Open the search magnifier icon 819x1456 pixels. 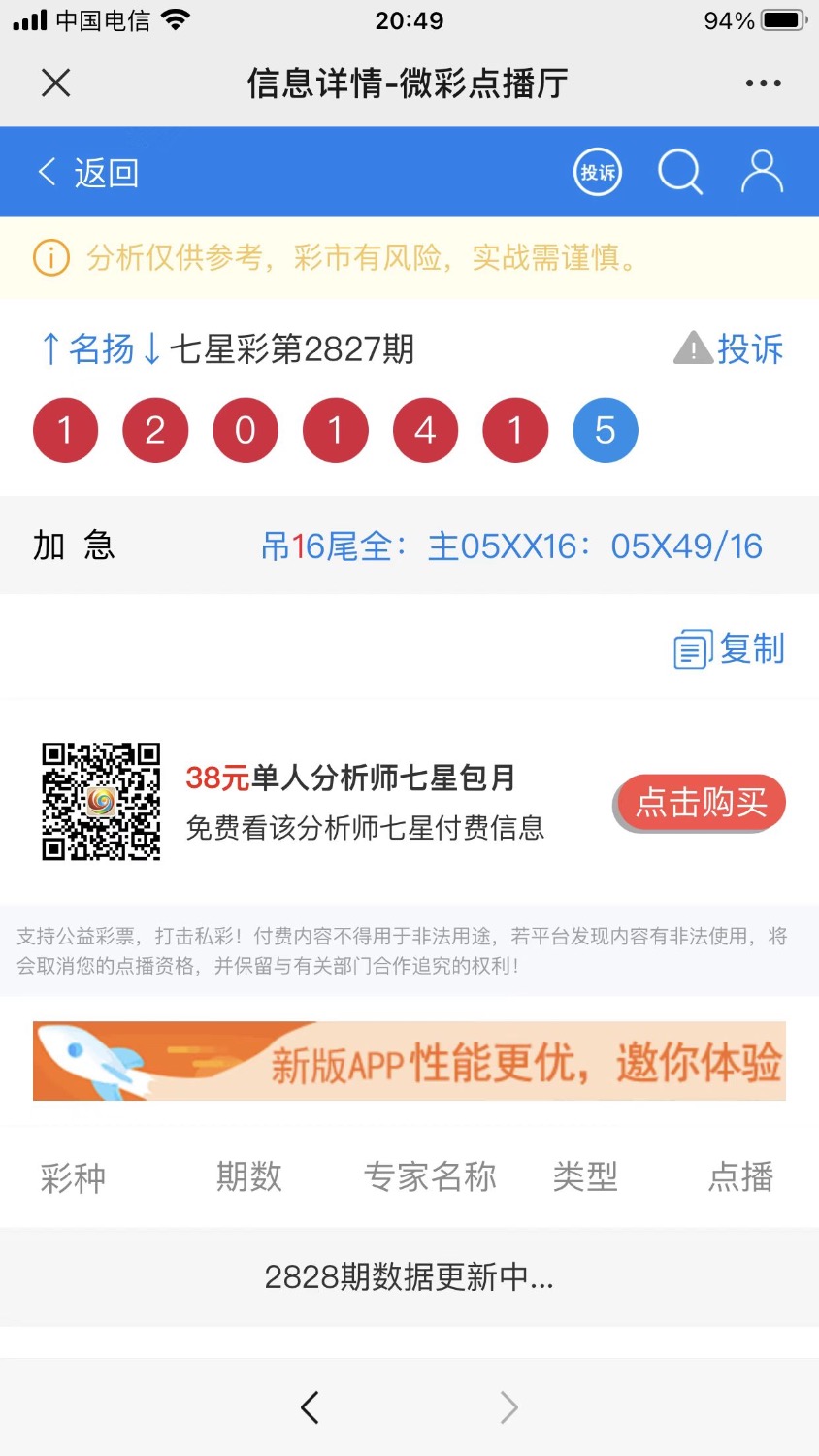679,173
